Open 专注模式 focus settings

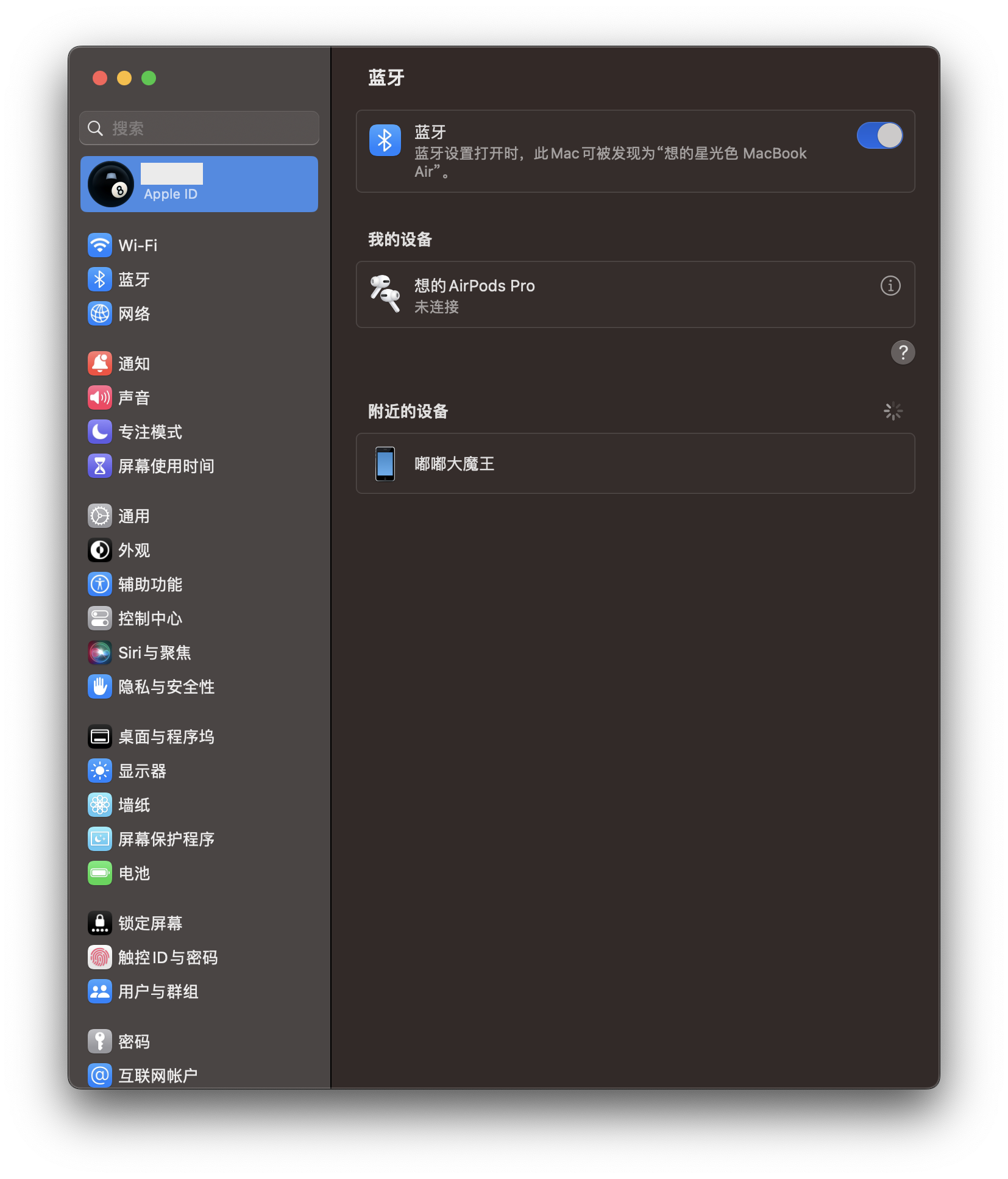pos(149,432)
